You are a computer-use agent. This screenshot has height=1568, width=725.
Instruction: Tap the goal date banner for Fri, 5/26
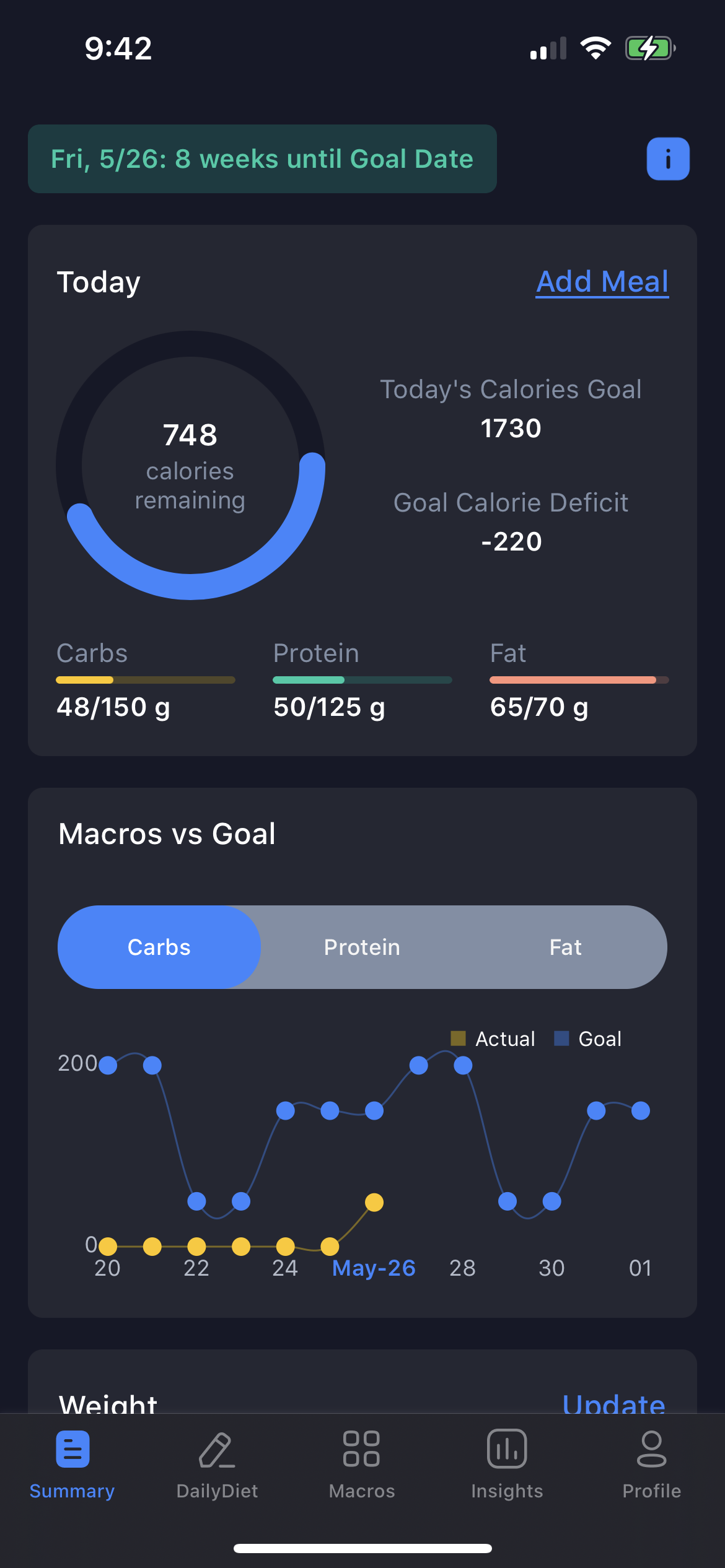pyautogui.click(x=261, y=159)
